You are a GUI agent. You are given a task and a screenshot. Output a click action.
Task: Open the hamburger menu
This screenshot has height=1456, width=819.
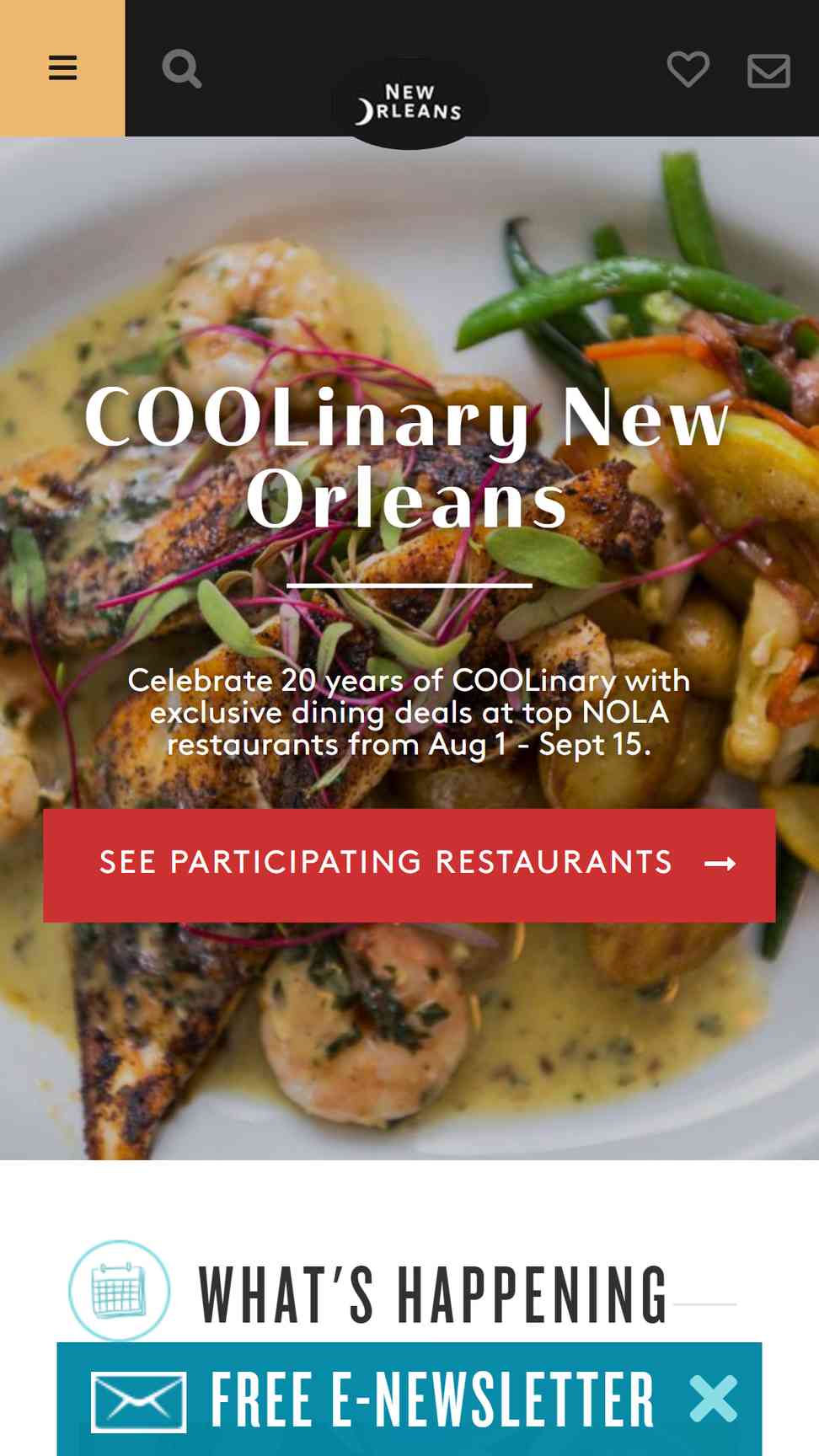point(62,67)
